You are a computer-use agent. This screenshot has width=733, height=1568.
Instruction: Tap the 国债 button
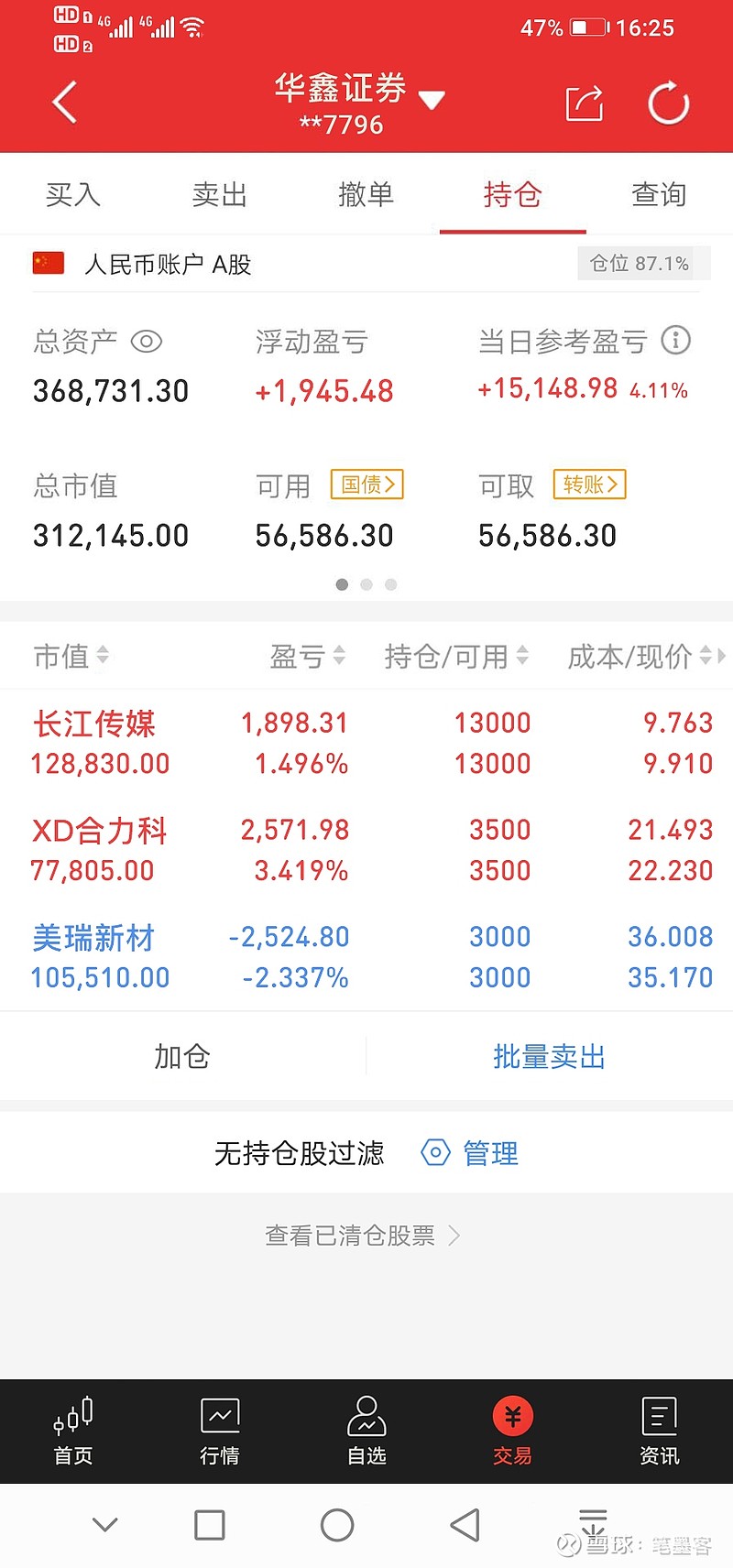[367, 485]
